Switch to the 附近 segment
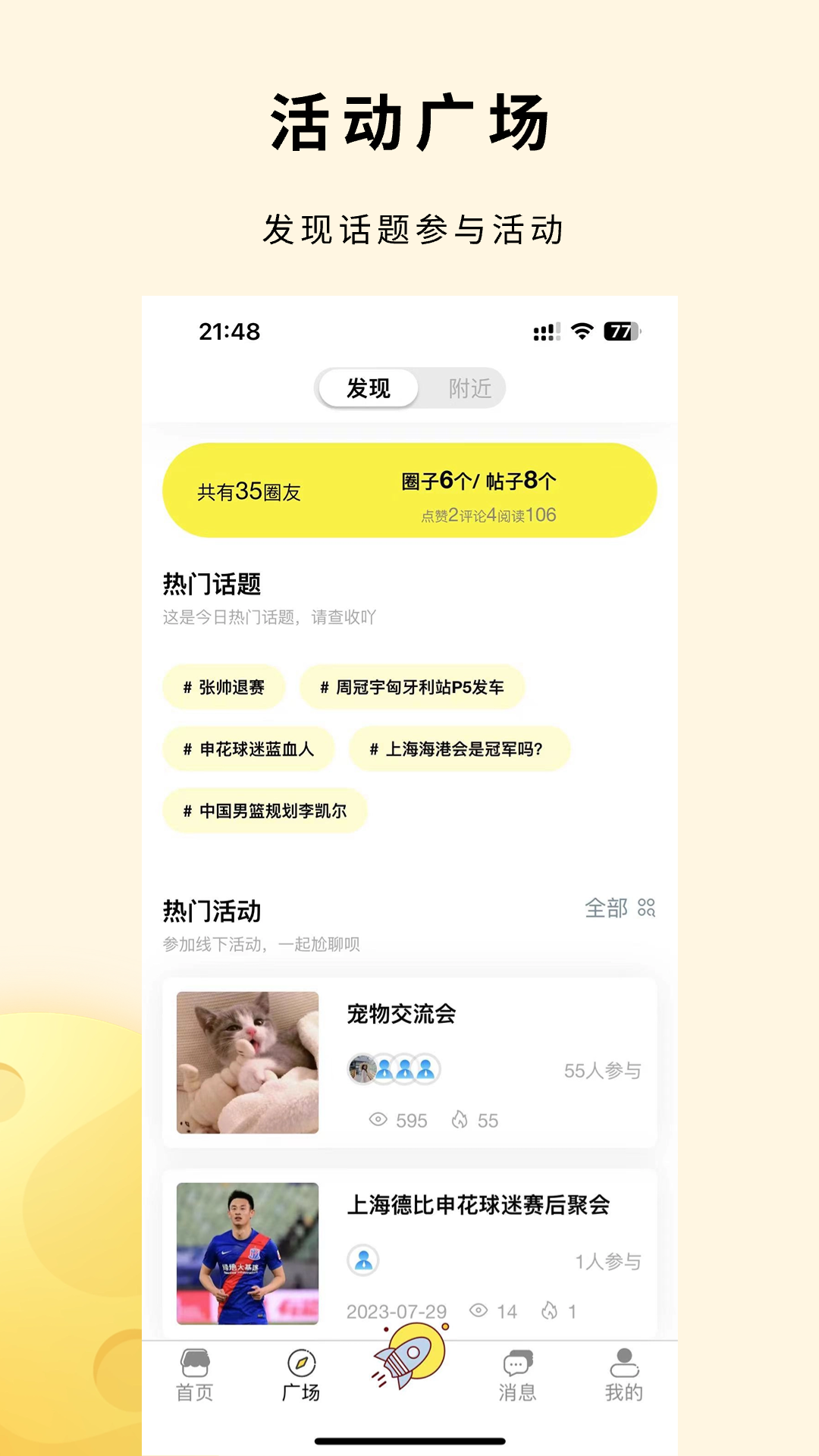 point(470,388)
